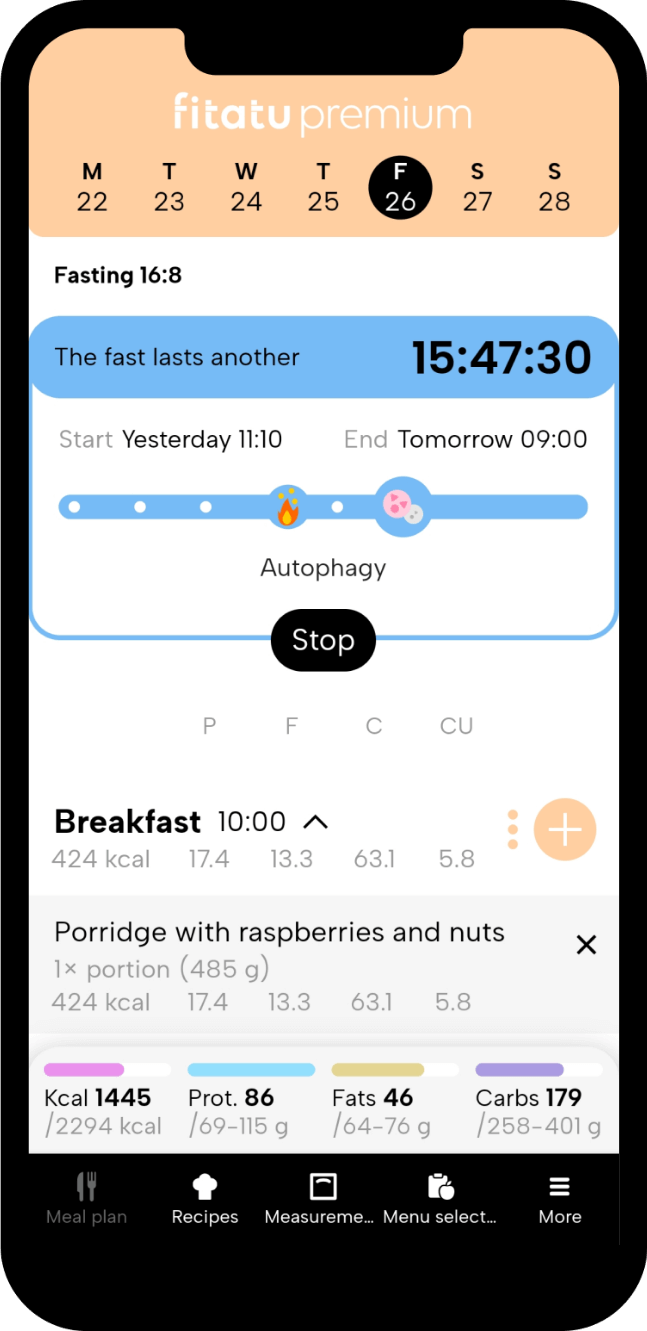Select Tuesday 23 in the calendar
Viewport: 647px width, 1331px height.
point(169,187)
